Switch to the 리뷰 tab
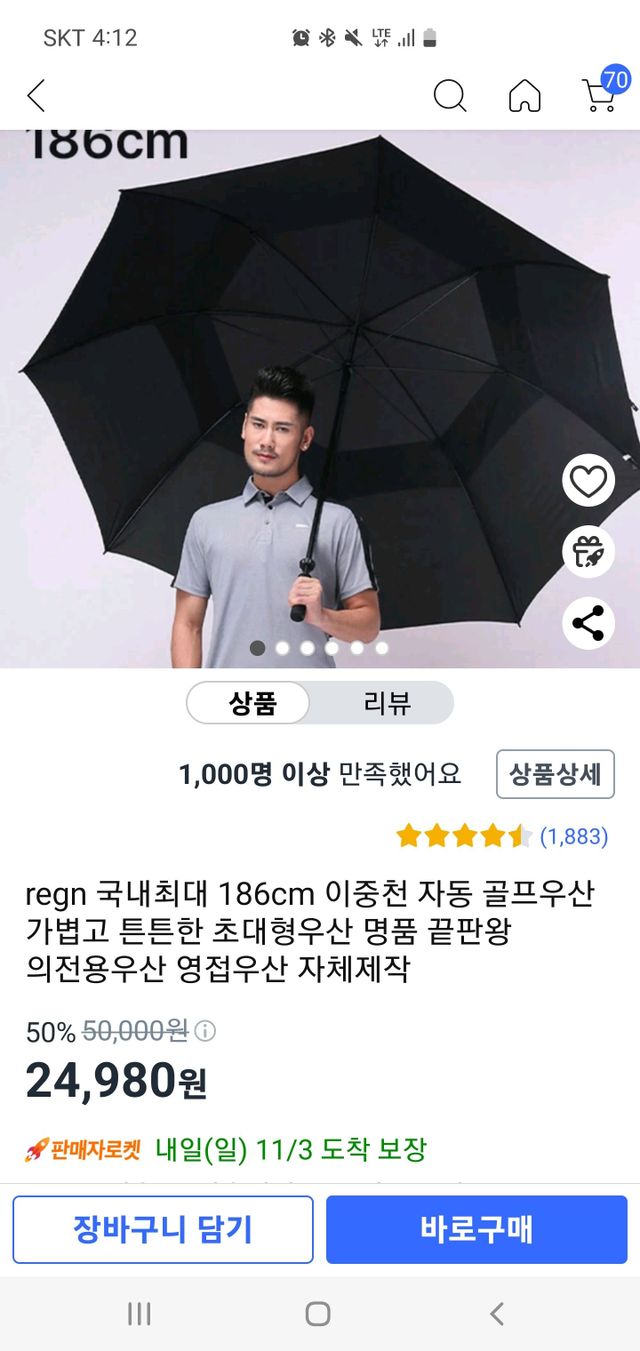Screen dimensions: 640x1351 (386, 703)
